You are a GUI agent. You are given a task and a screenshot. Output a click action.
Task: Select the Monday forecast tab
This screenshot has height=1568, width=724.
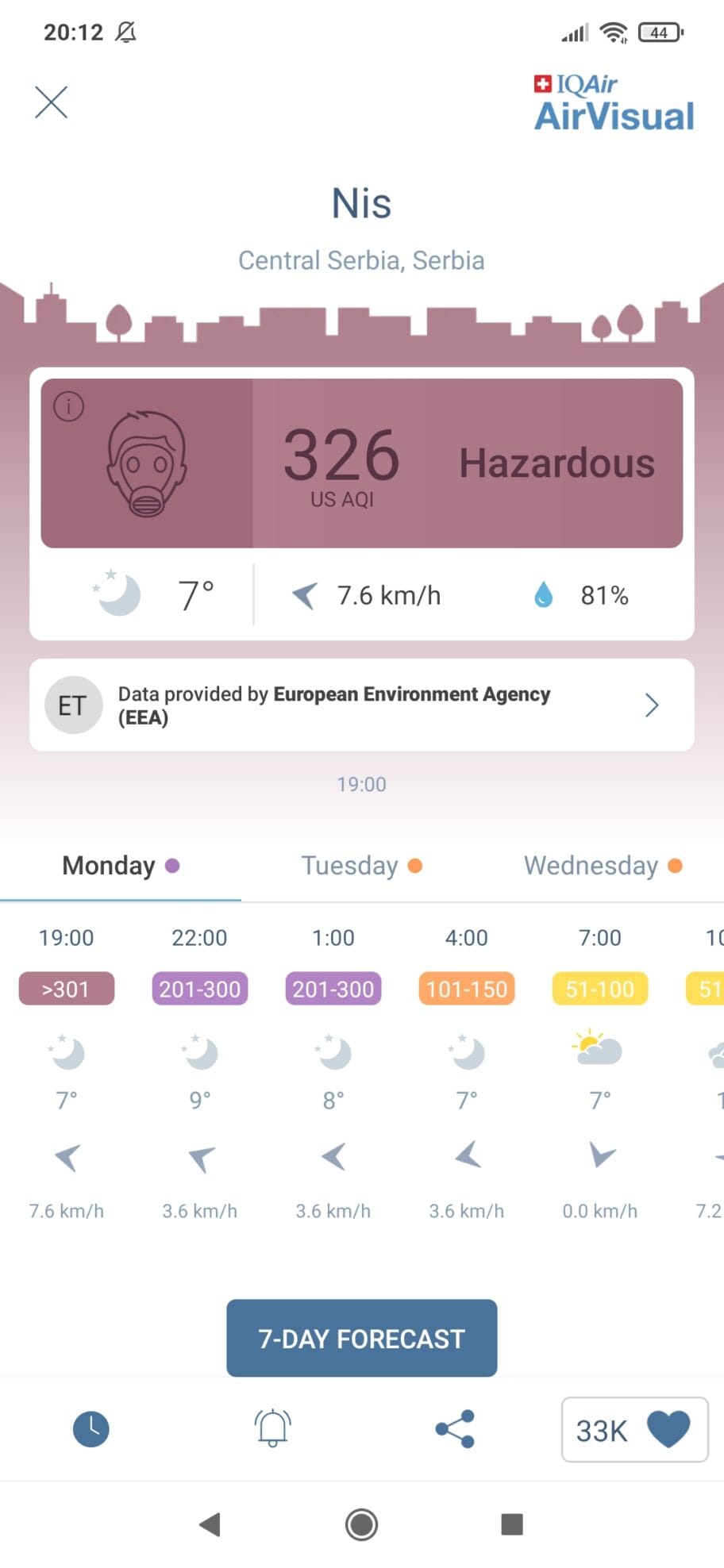(121, 865)
